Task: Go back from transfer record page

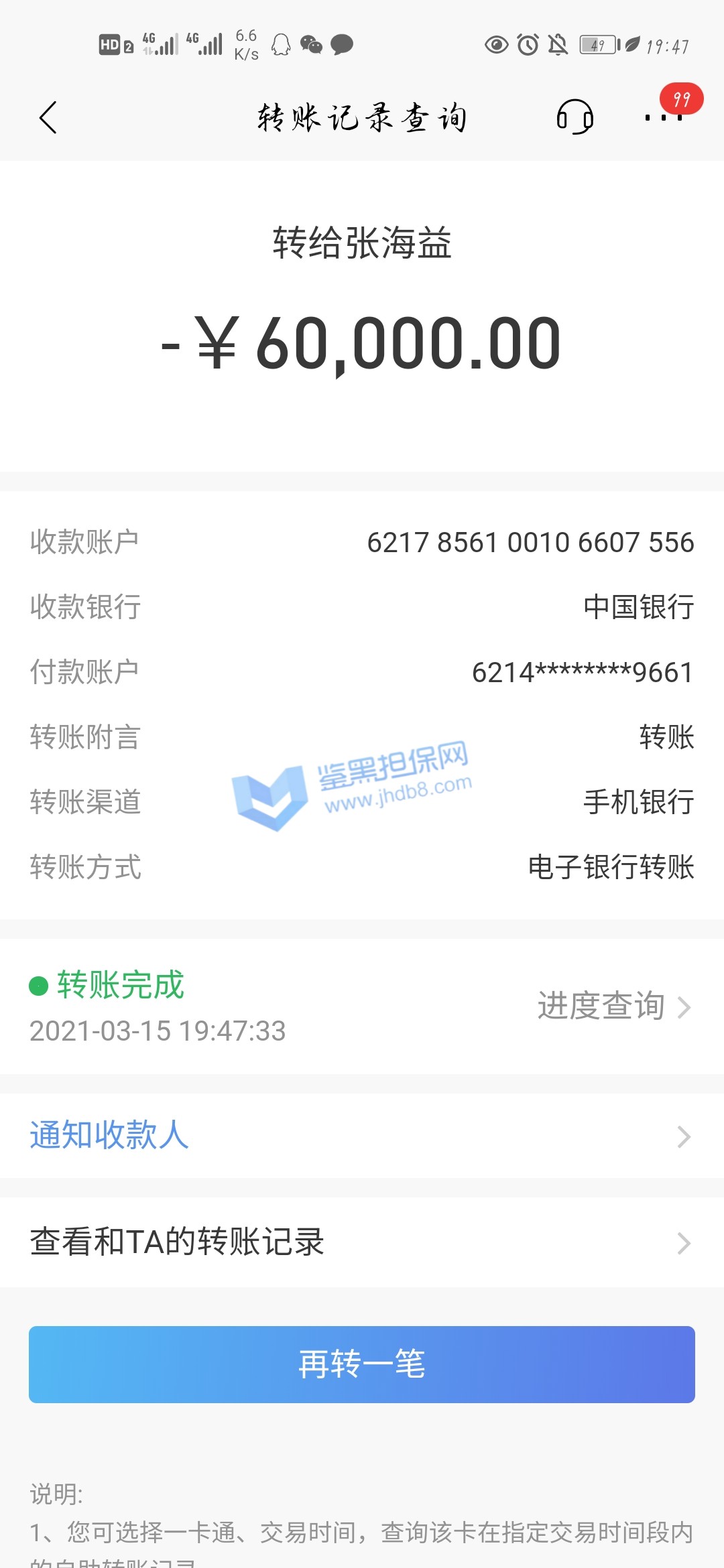Action: coord(48,118)
